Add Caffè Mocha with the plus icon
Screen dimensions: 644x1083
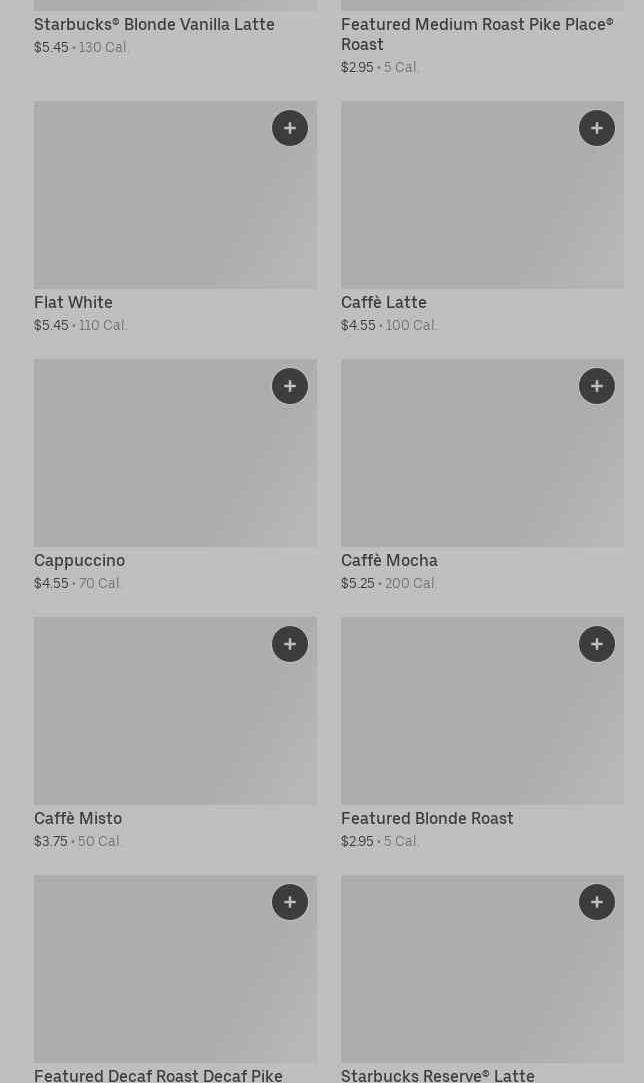[596, 386]
